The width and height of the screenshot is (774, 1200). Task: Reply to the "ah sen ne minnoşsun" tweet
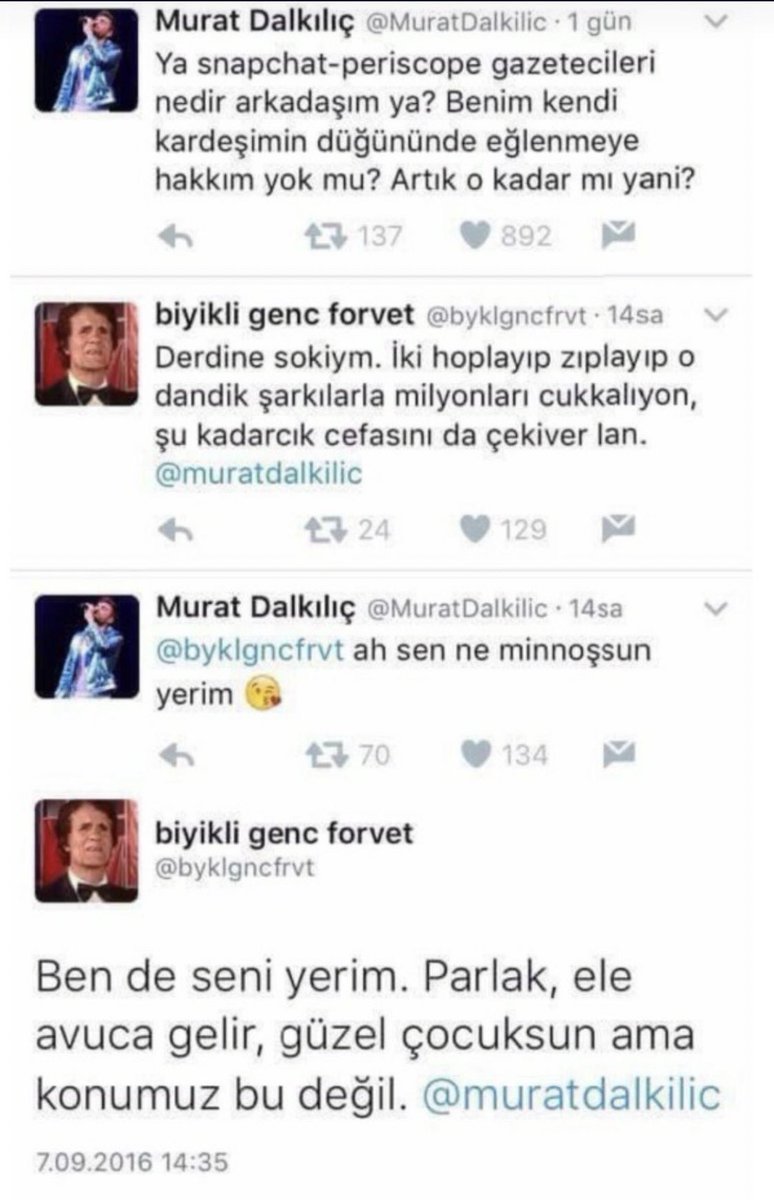(x=175, y=755)
